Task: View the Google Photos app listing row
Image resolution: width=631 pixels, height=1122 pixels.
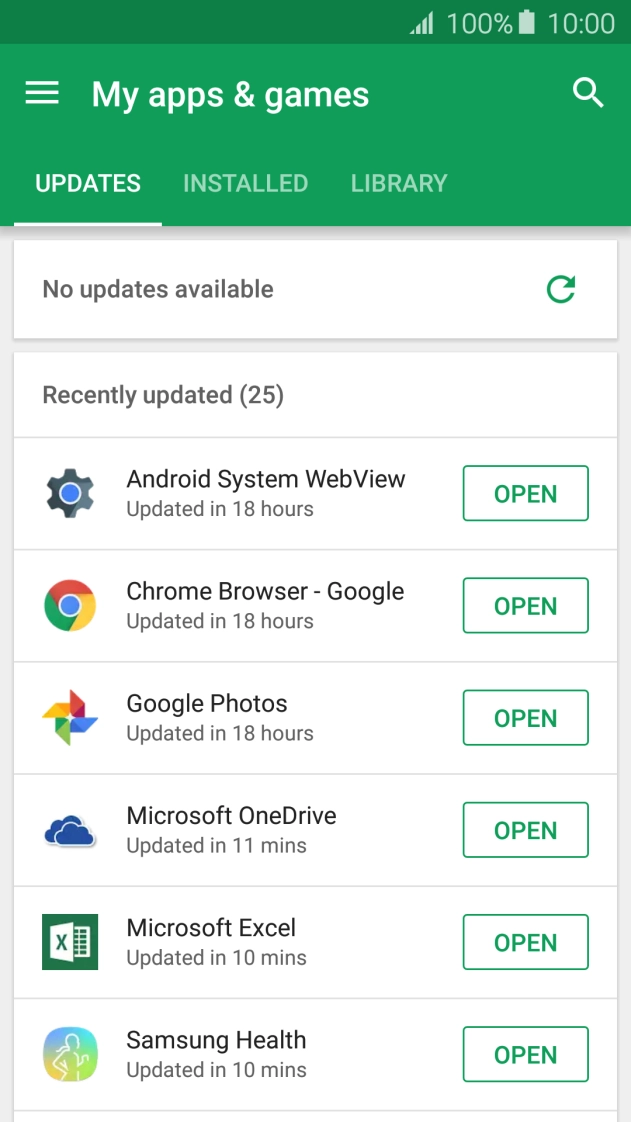Action: tap(316, 718)
